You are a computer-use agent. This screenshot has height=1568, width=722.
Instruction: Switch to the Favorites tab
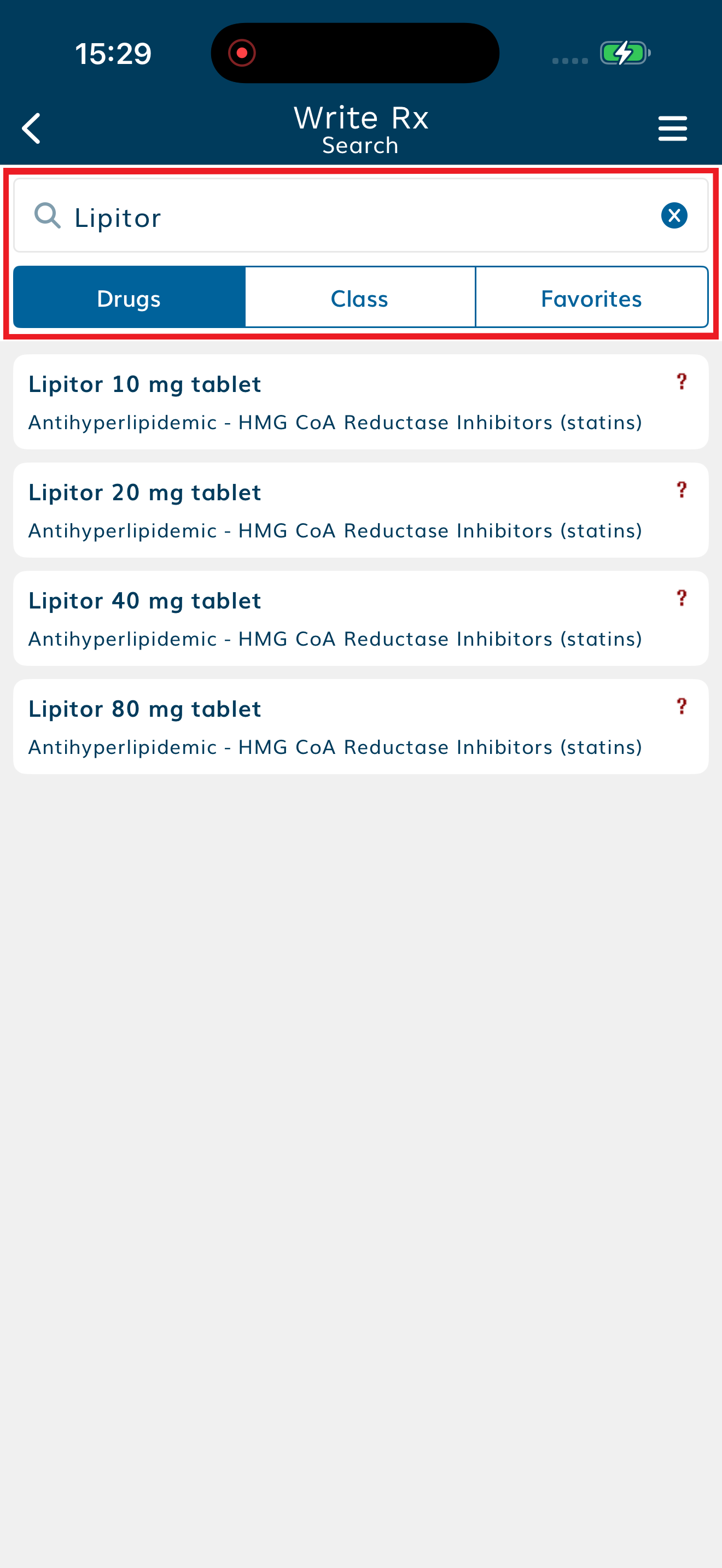[591, 297]
